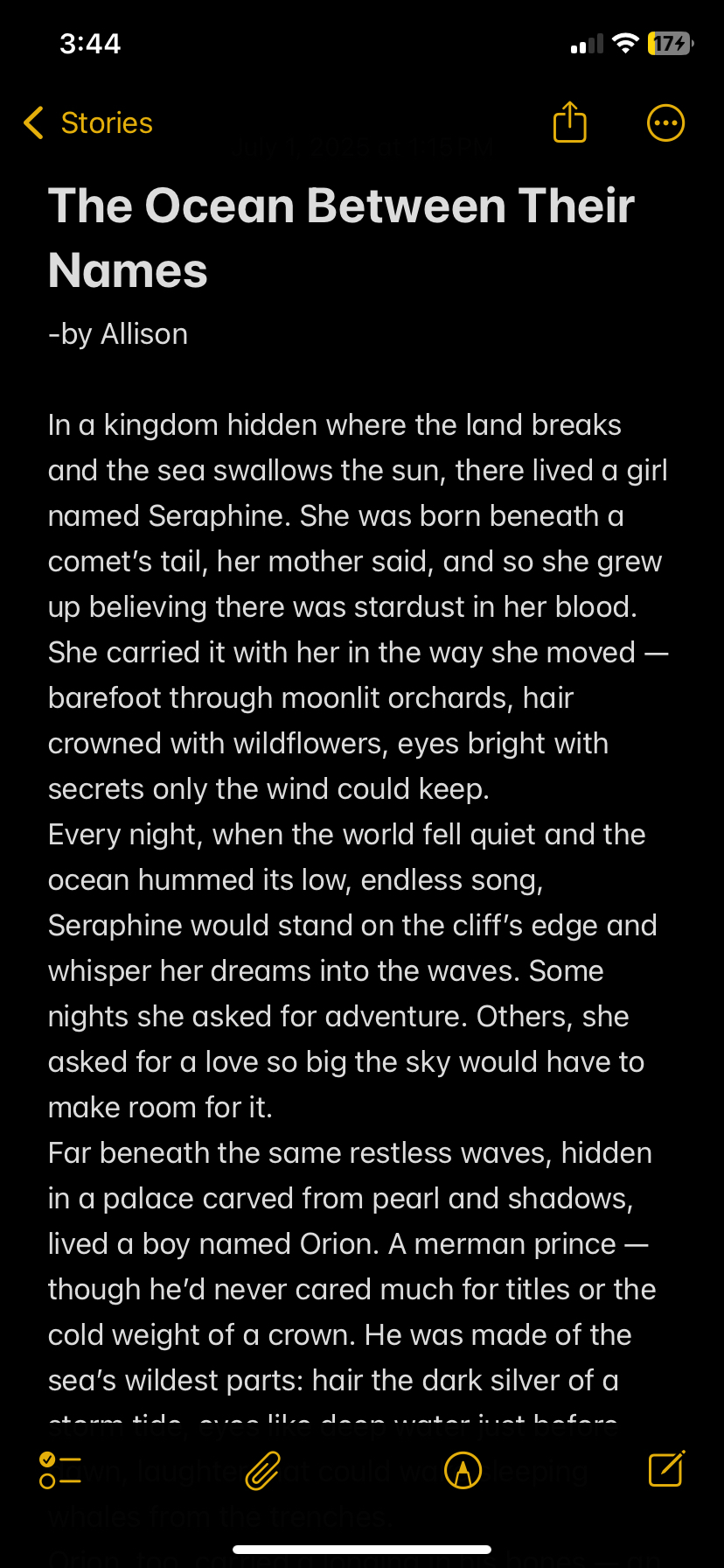The width and height of the screenshot is (724, 1568).
Task: Compose a new note
Action: (666, 1468)
